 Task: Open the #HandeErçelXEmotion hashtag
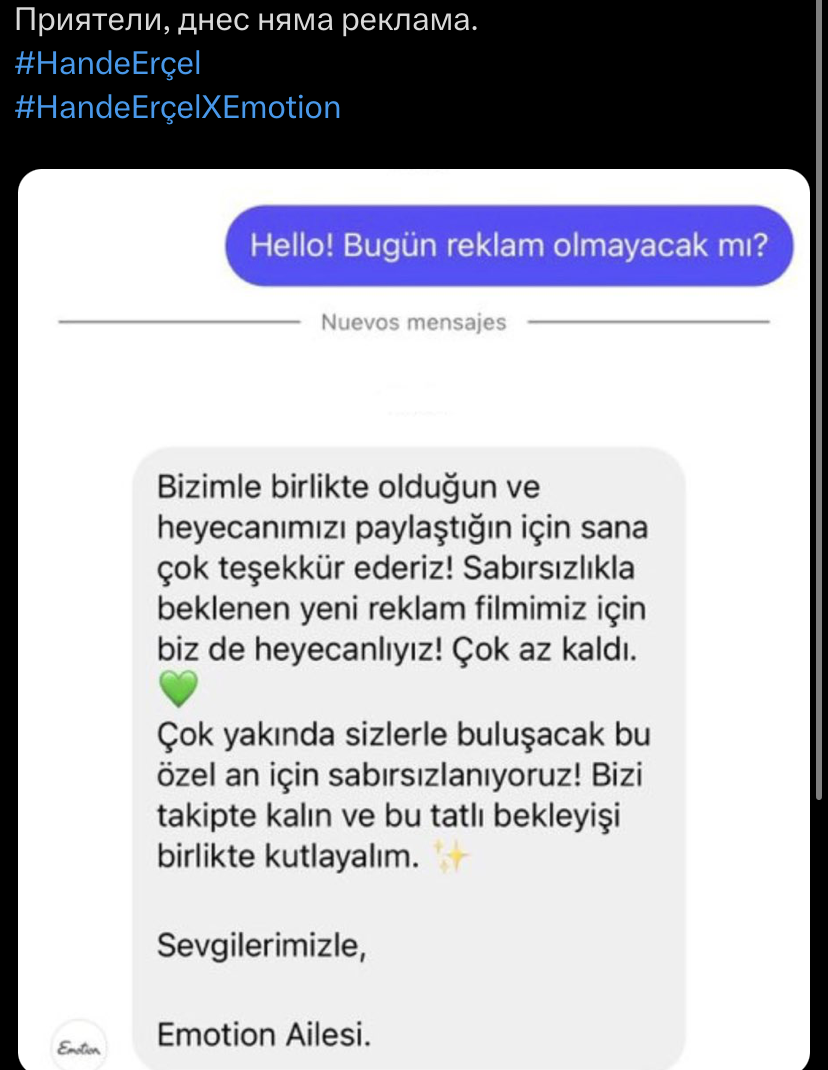[x=178, y=106]
